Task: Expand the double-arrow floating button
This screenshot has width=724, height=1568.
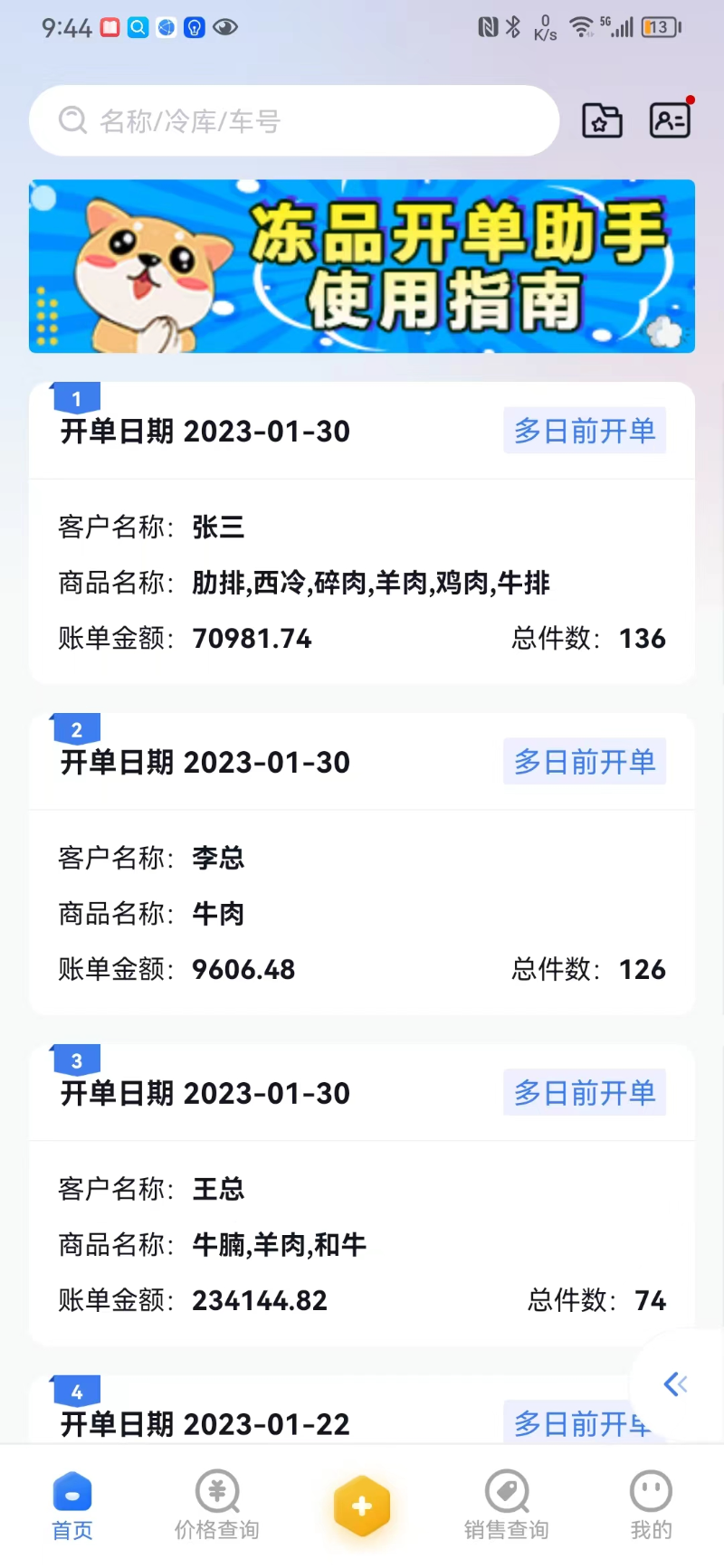Action: tap(676, 1383)
